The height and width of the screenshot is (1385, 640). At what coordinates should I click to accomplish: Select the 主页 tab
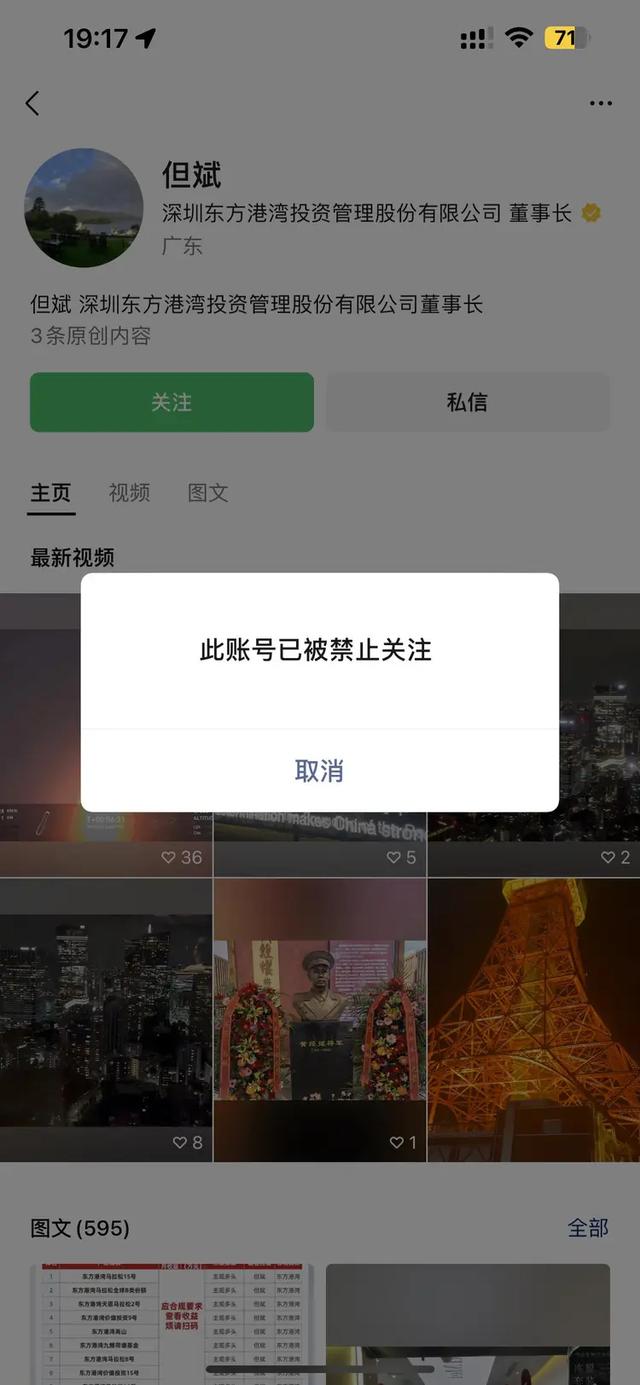tap(51, 492)
